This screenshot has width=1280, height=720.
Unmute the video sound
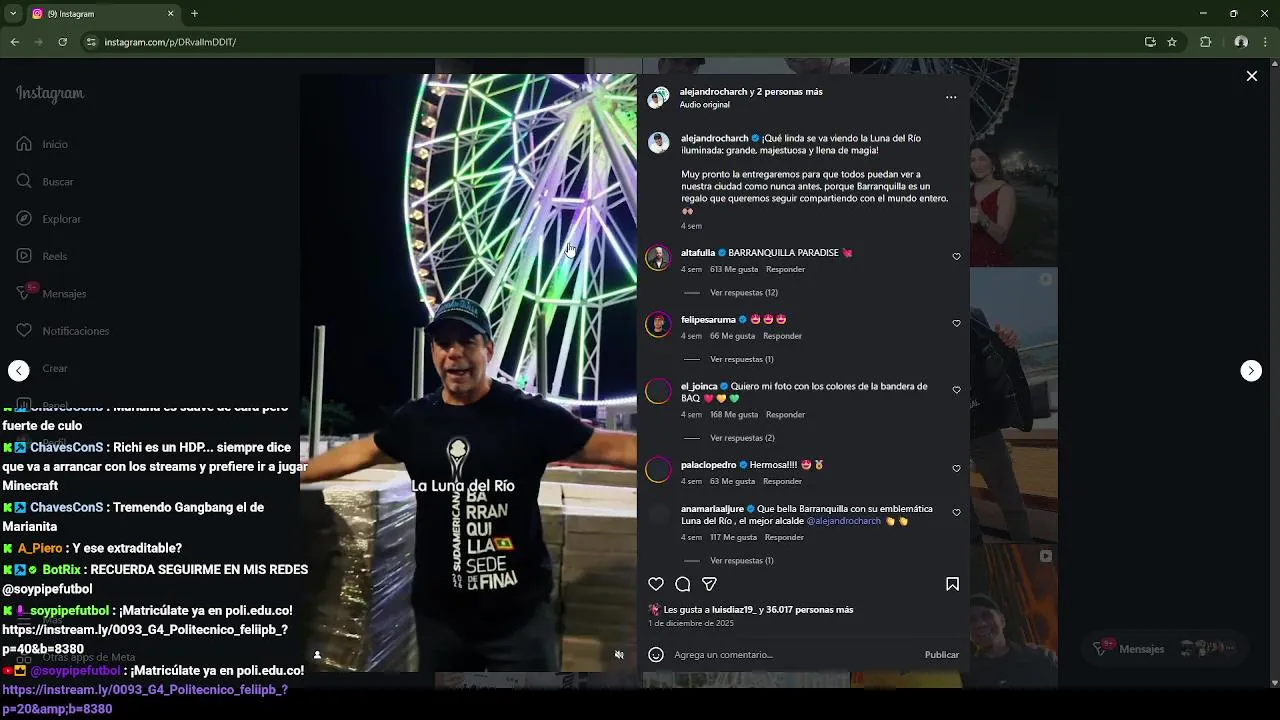[619, 655]
